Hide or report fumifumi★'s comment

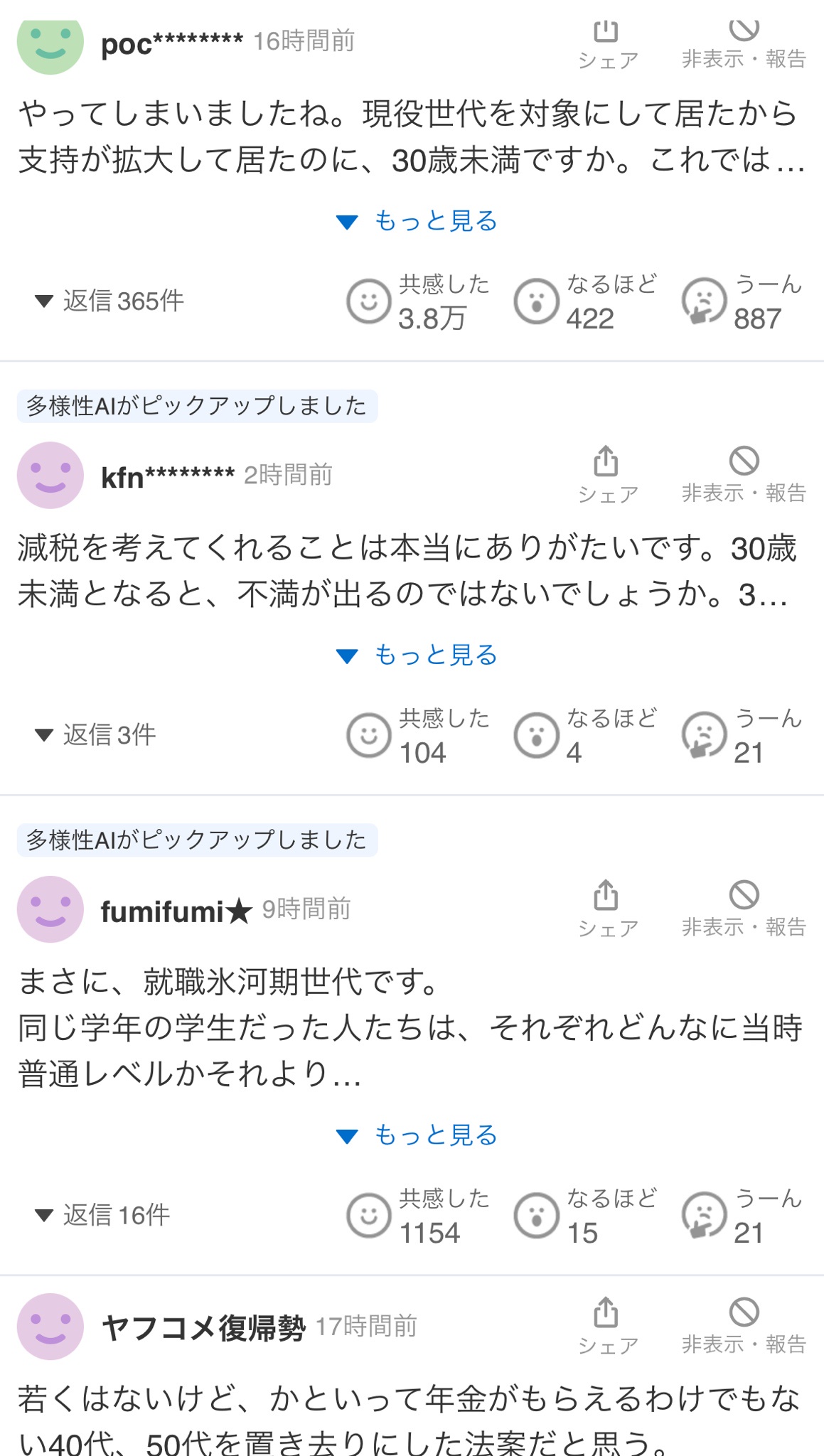point(744,908)
